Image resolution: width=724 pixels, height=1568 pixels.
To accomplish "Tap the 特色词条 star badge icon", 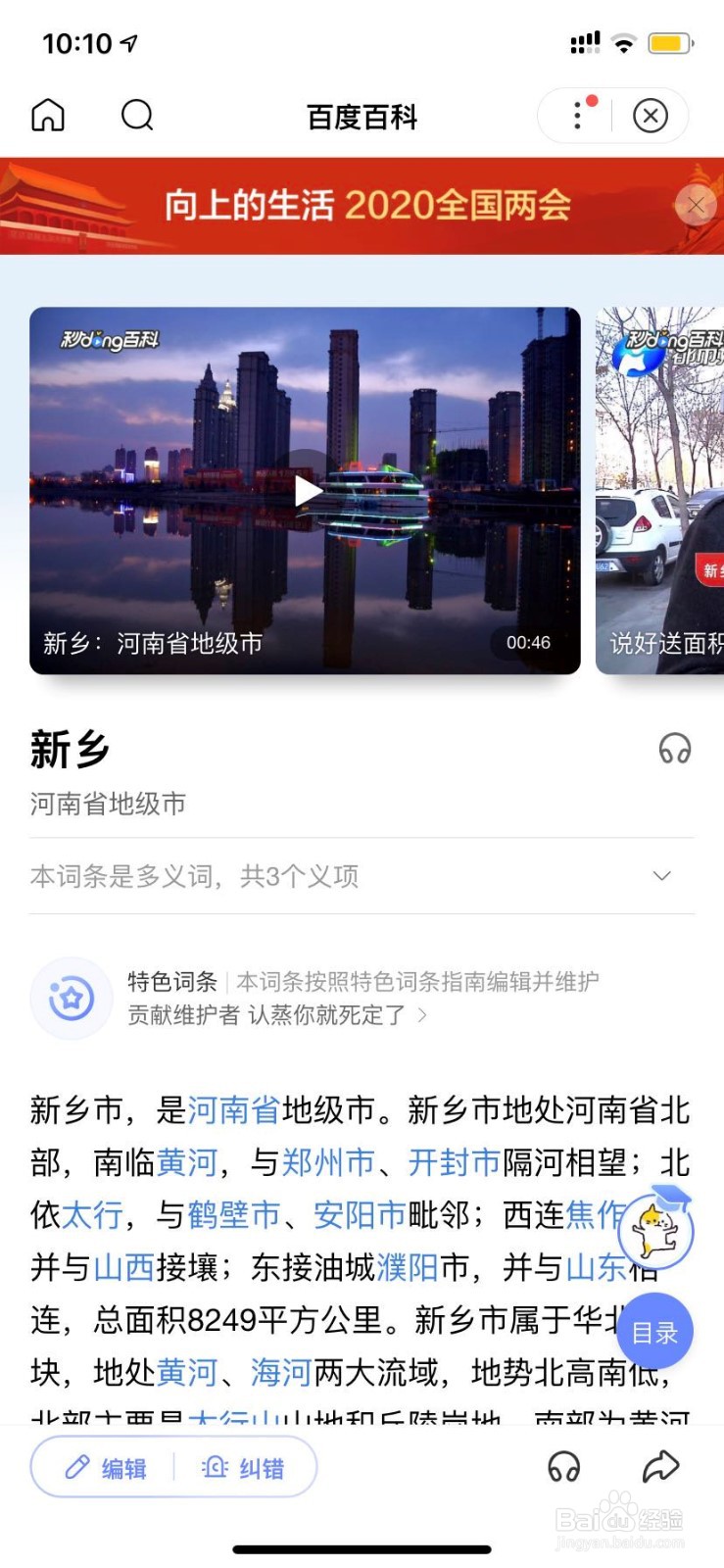I will point(71,997).
